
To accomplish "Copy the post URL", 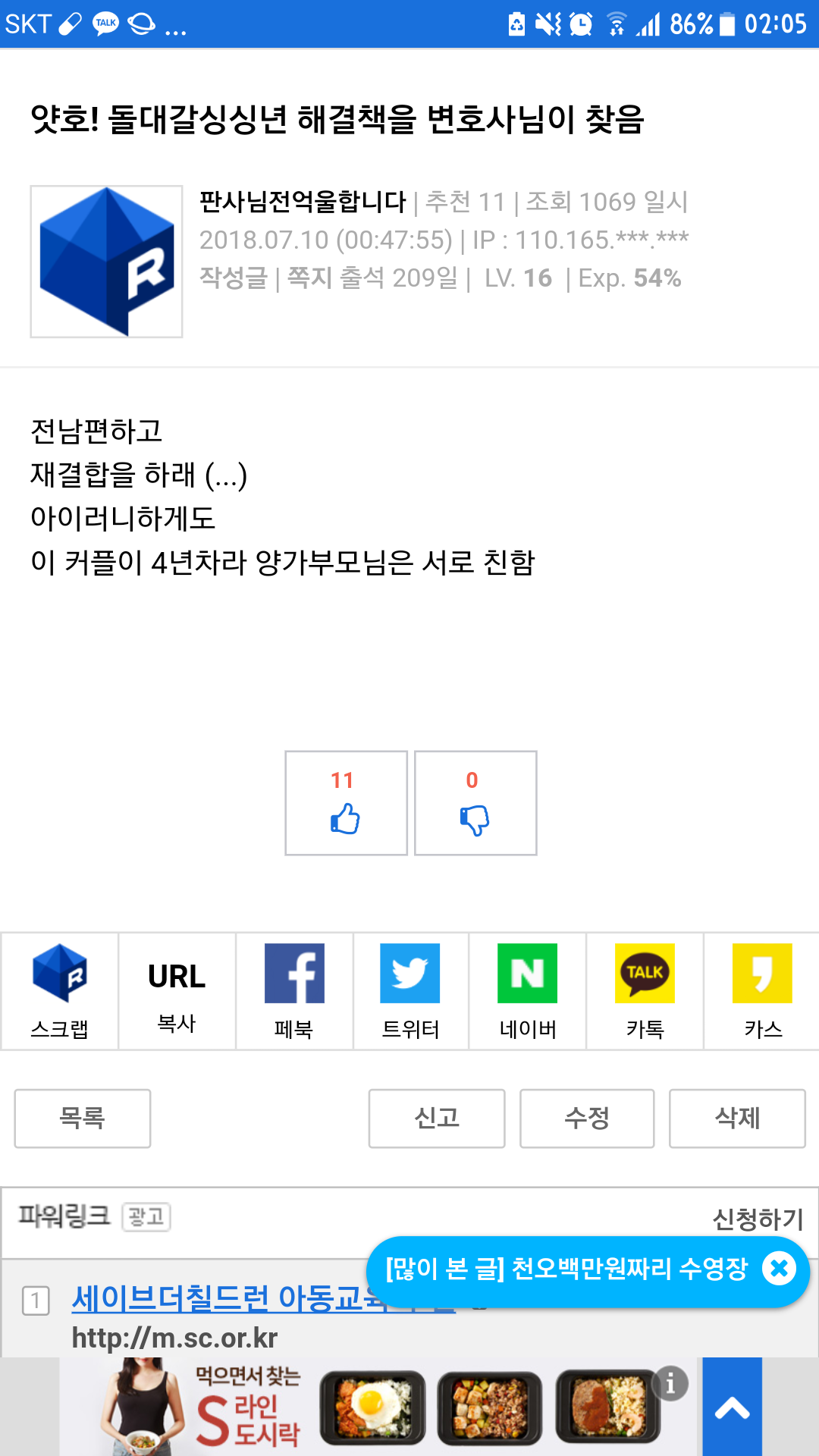I will click(177, 991).
